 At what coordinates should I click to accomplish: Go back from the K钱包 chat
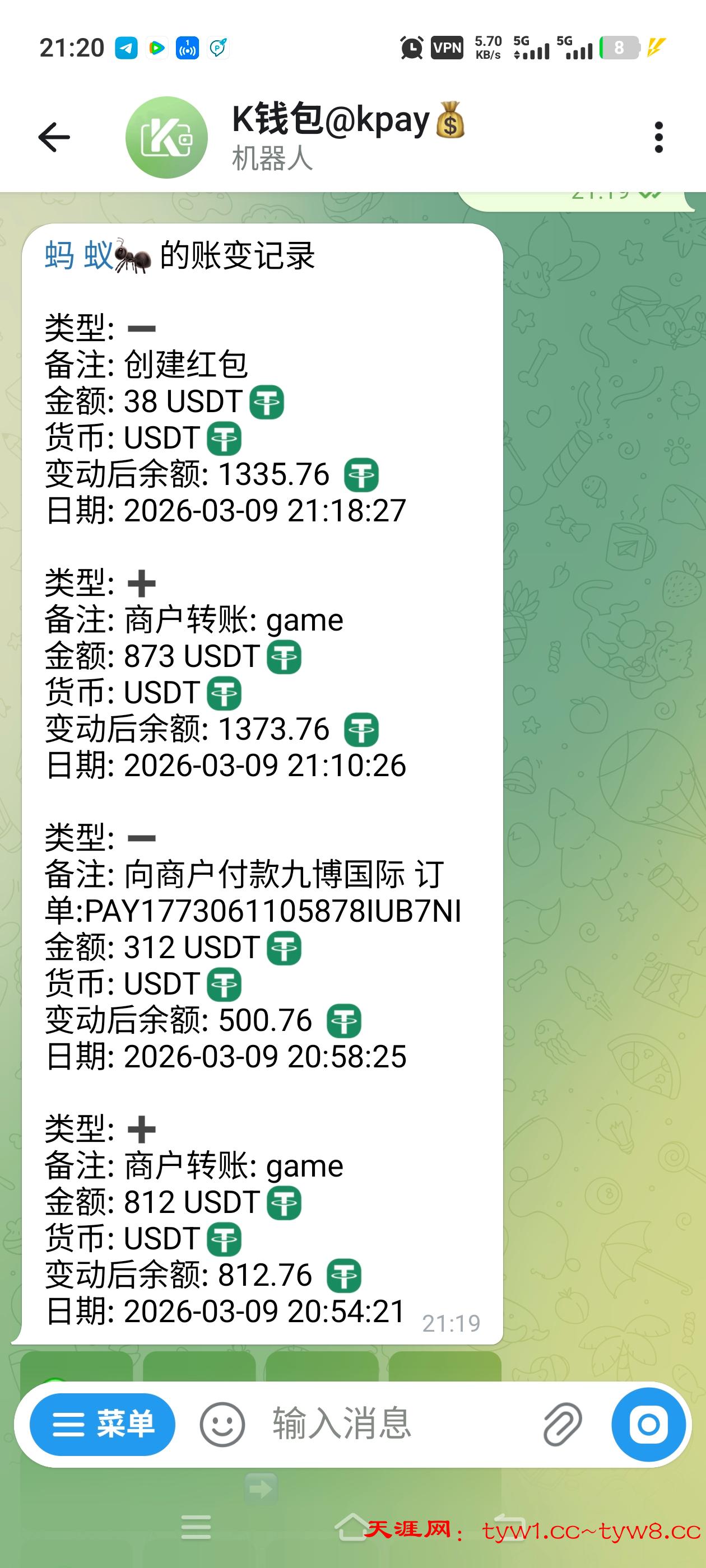(x=54, y=137)
